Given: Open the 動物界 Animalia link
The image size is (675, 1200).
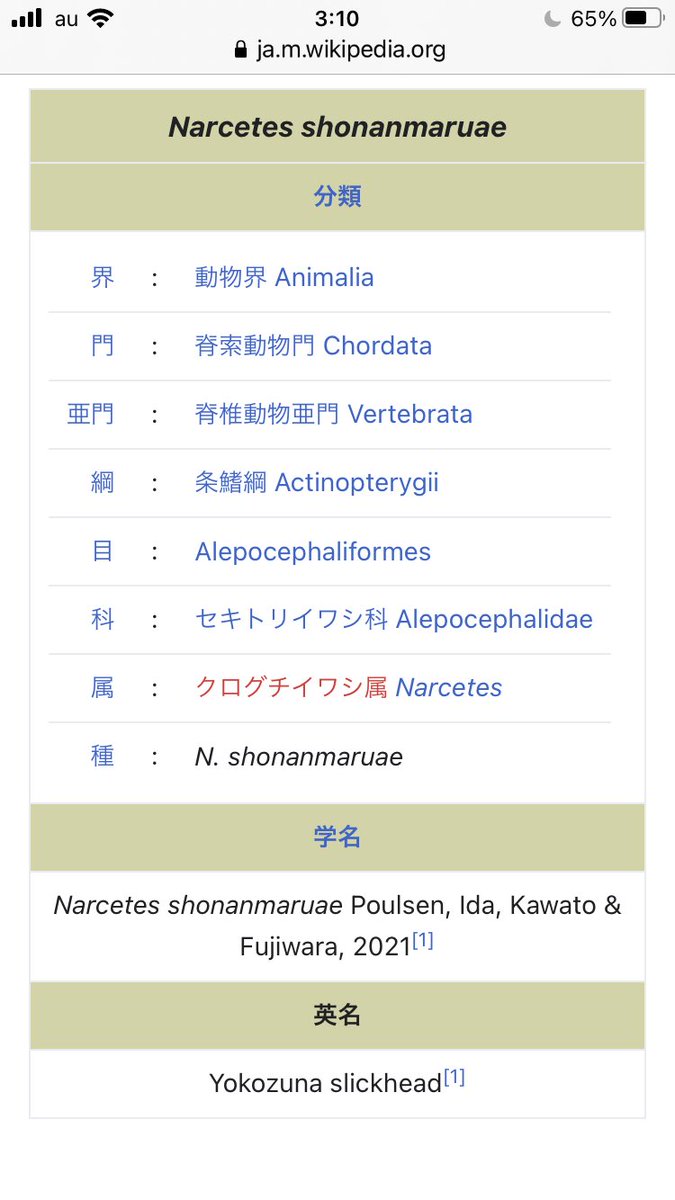Looking at the screenshot, I should pos(284,277).
